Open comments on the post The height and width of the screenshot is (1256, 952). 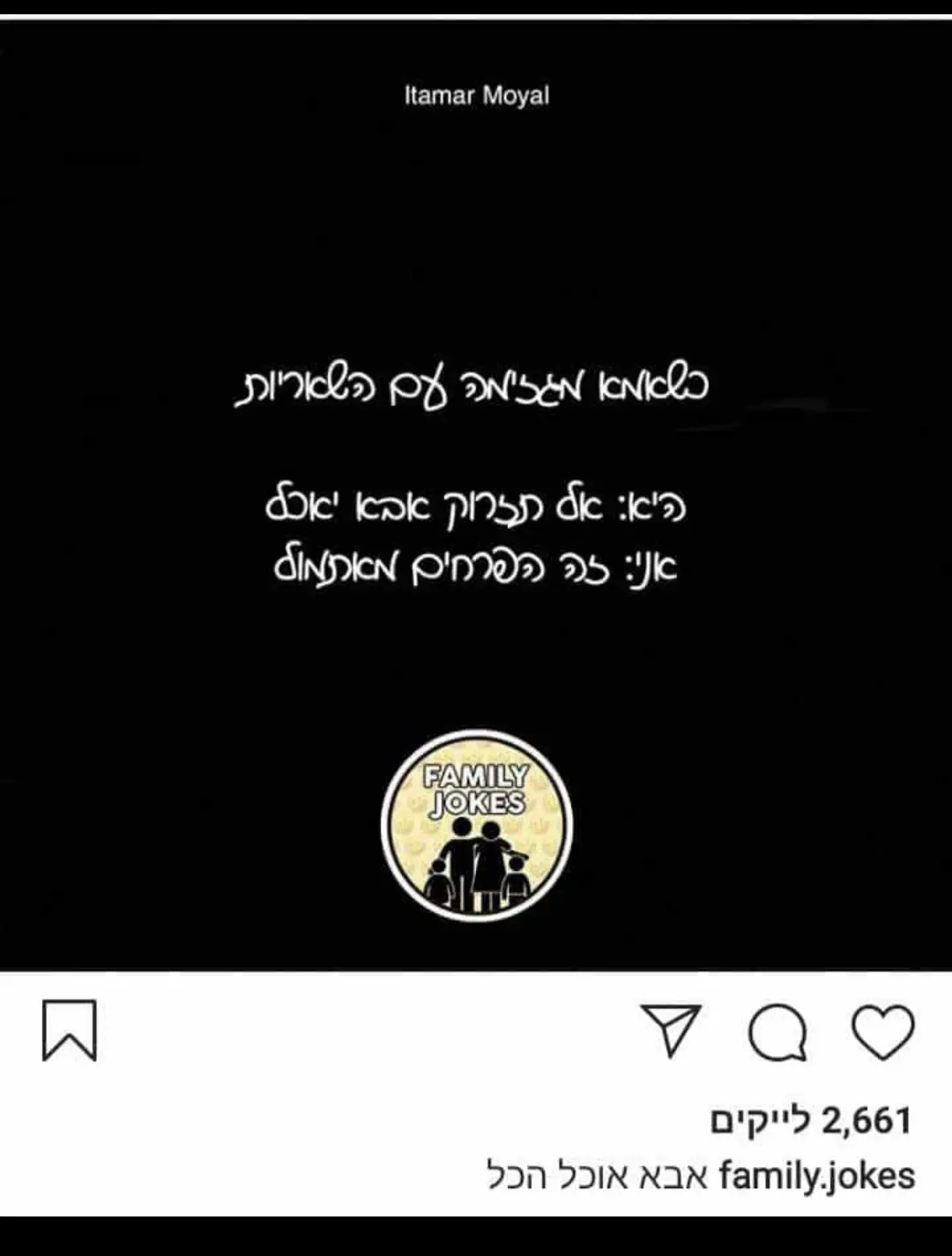tap(777, 1032)
